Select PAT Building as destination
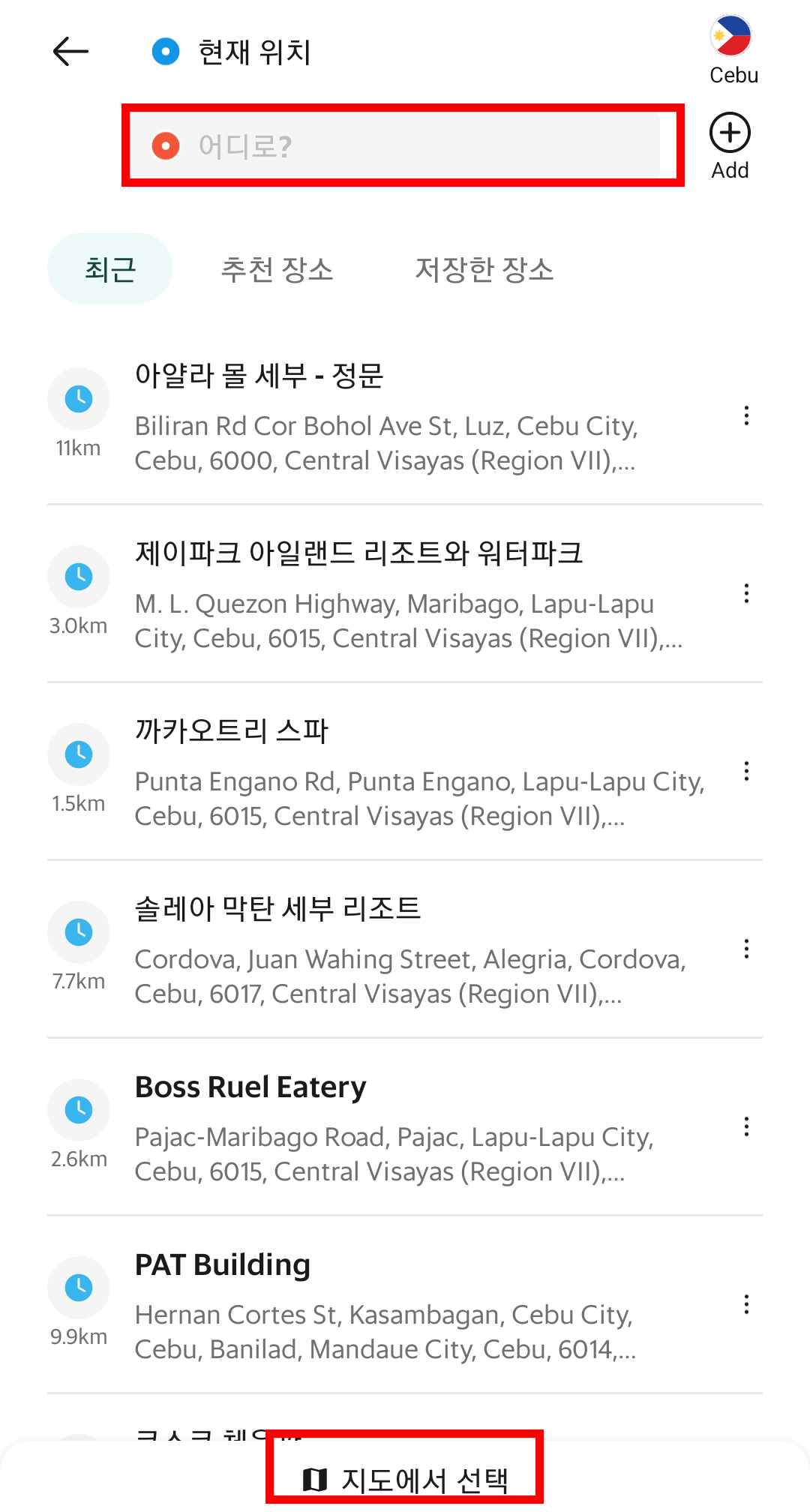810x1512 pixels. pyautogui.click(x=386, y=1305)
